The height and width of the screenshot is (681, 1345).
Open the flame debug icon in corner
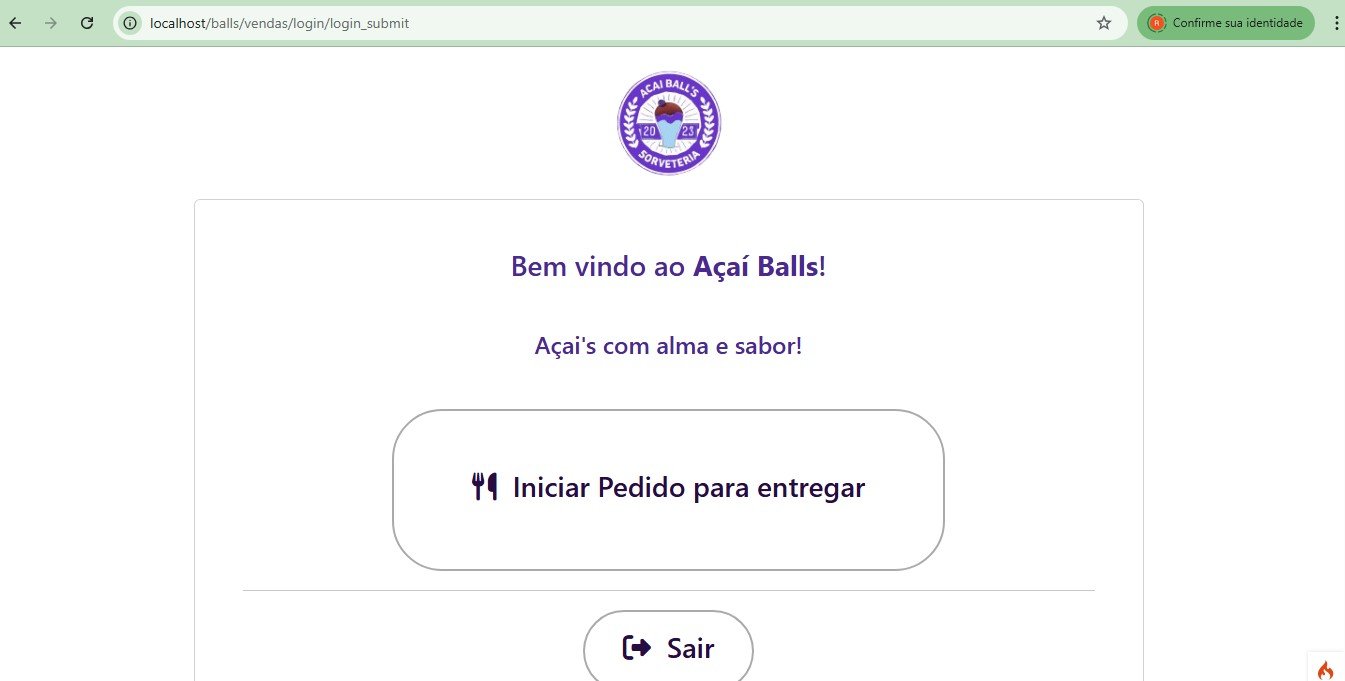pyautogui.click(x=1325, y=669)
